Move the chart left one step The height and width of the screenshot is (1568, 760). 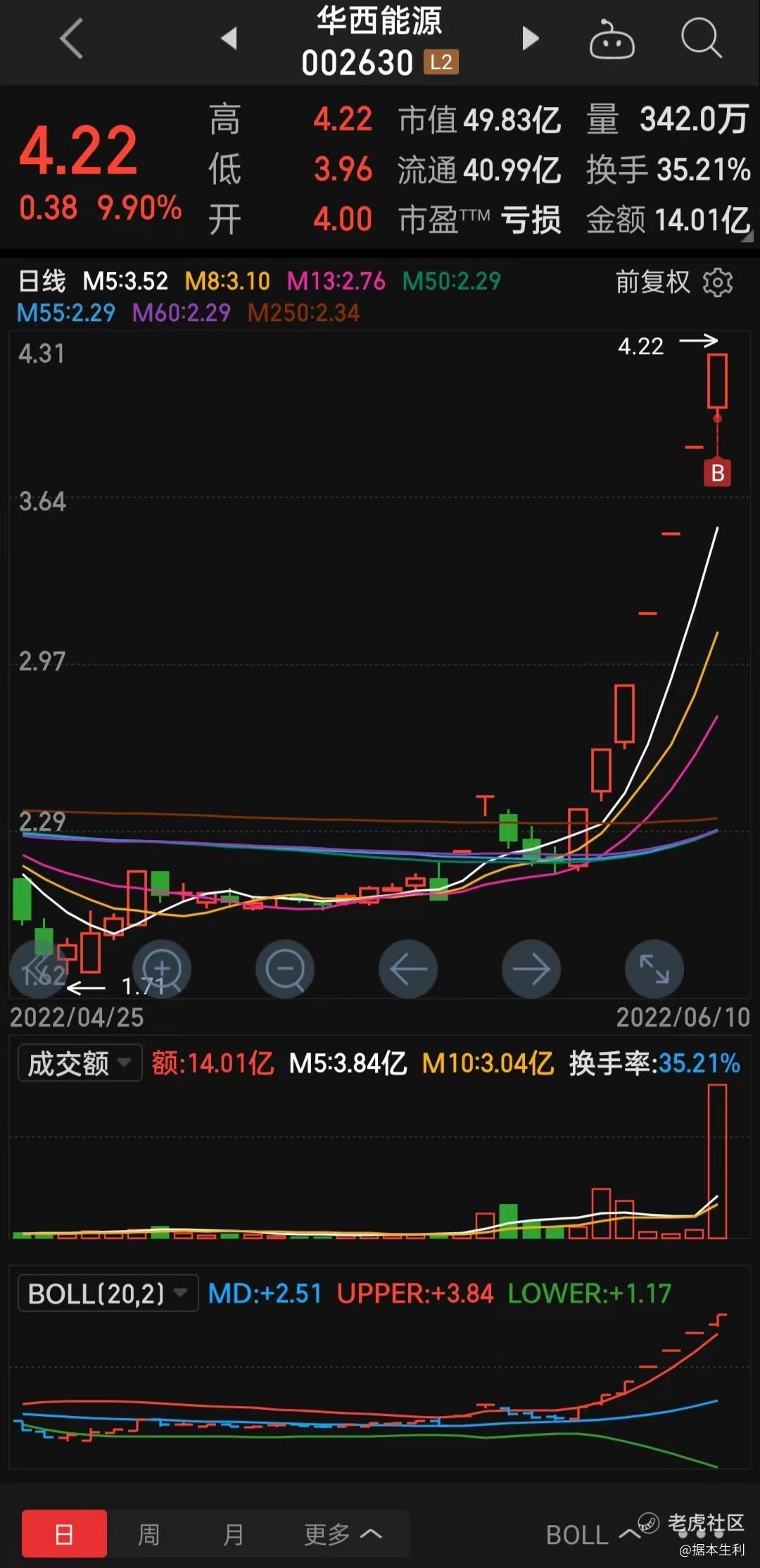click(x=408, y=969)
